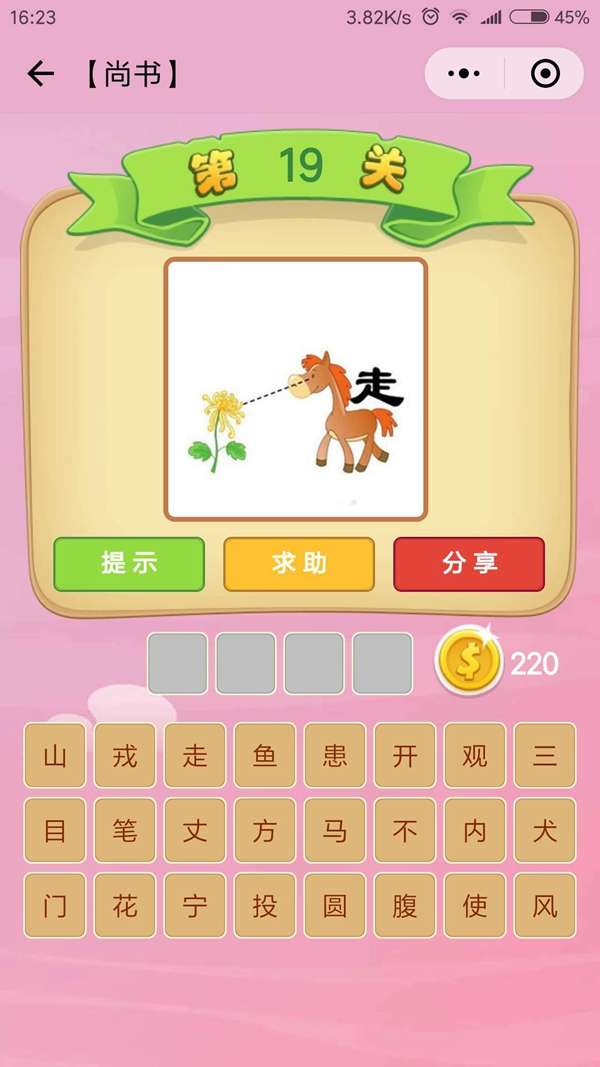600x1067 pixels.
Task: Choose the character 花
Action: (125, 906)
